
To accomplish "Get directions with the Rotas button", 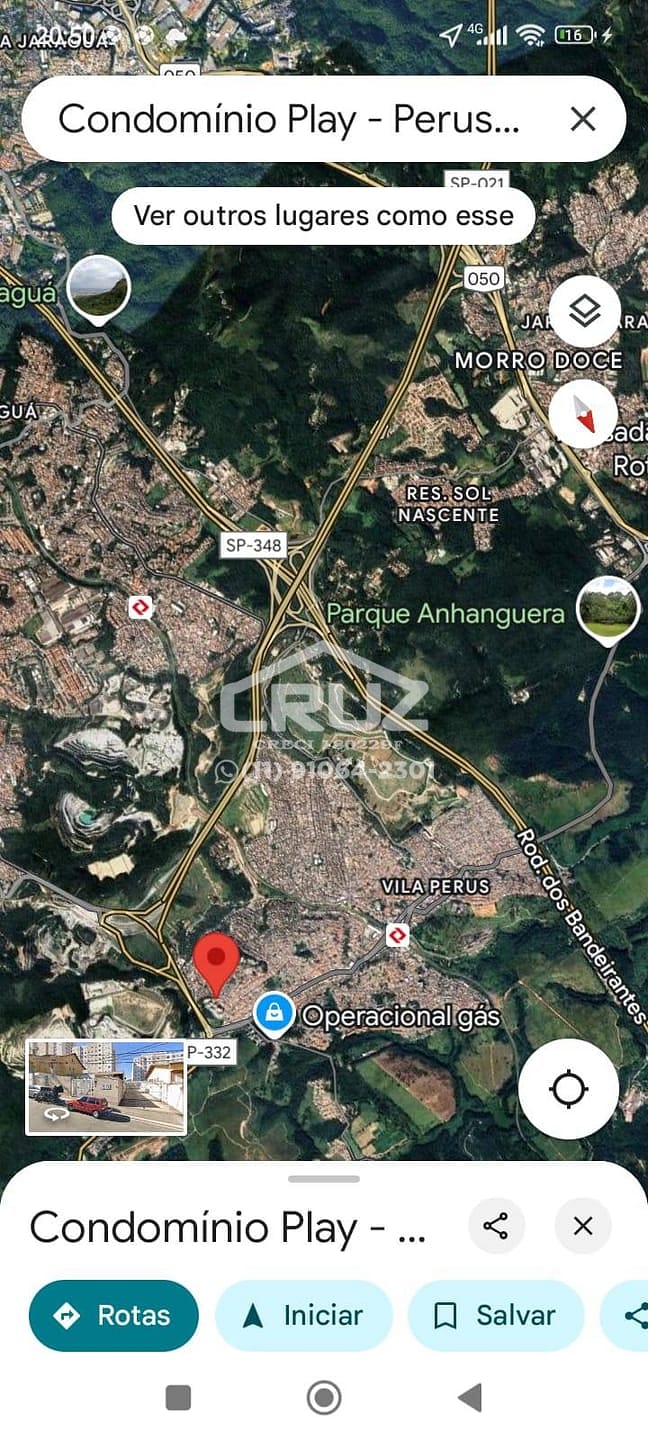I will [x=114, y=1315].
